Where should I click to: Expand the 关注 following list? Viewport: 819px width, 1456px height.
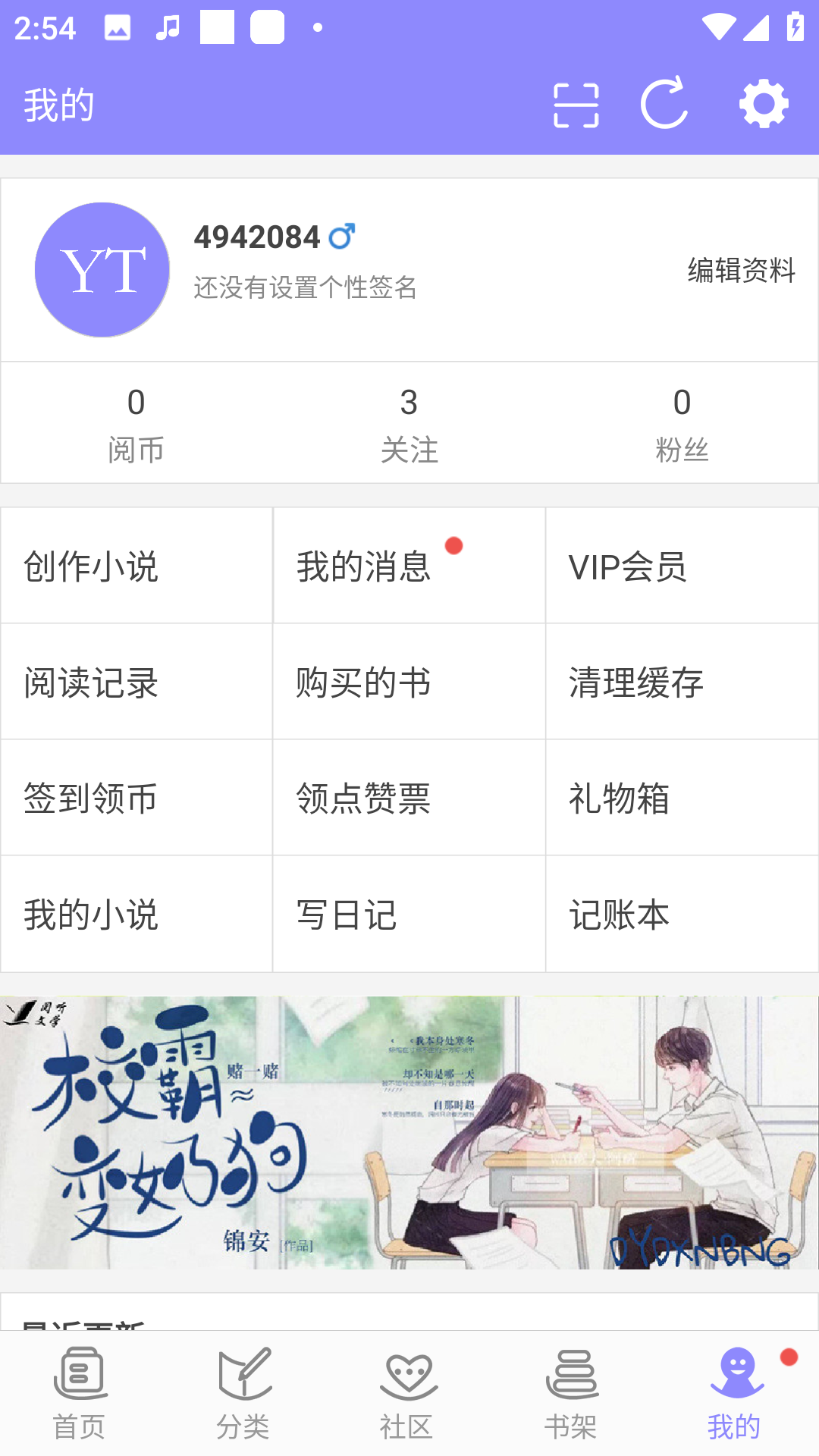[409, 422]
